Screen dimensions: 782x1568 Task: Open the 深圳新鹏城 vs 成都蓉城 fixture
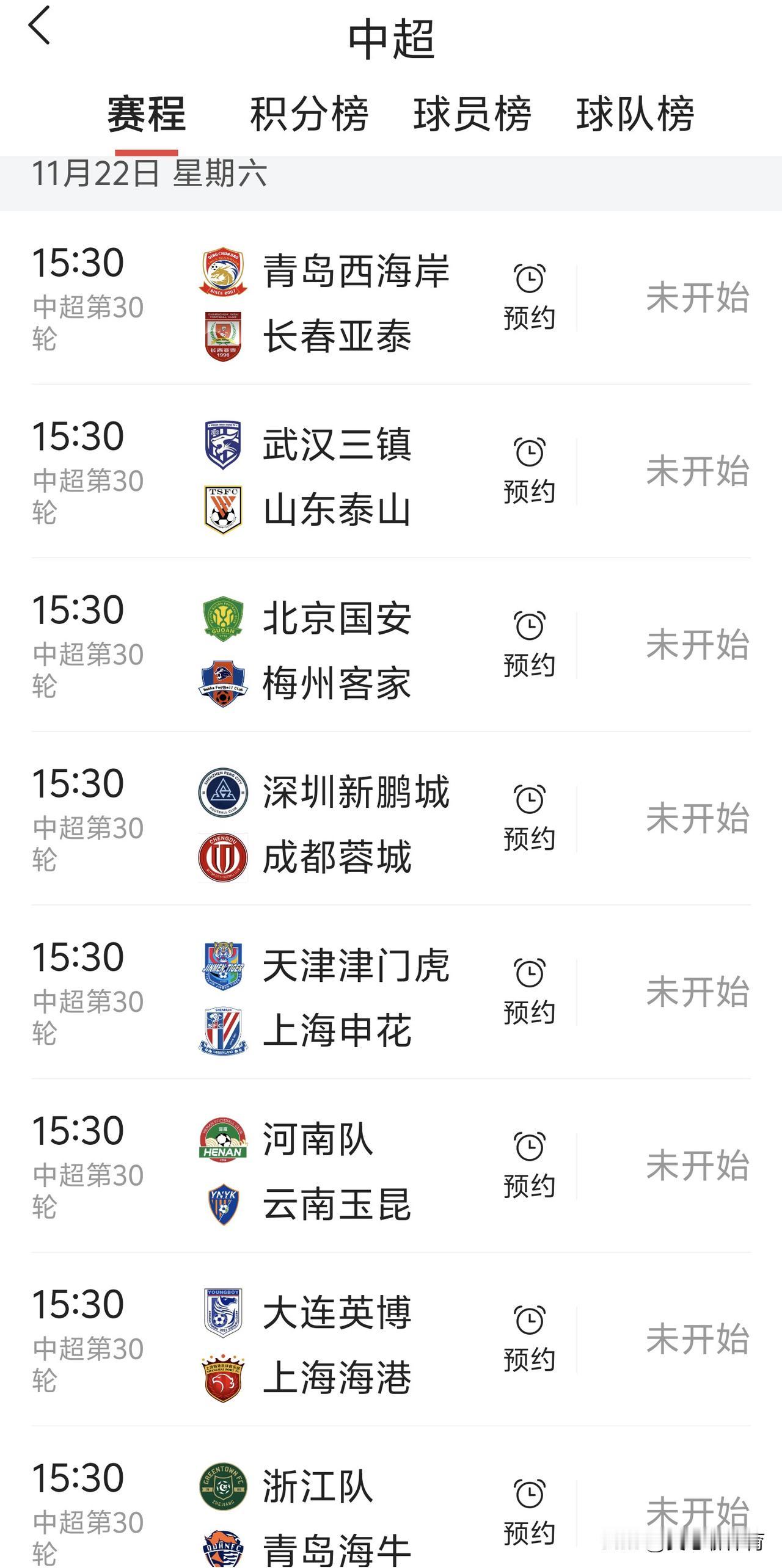[337, 824]
